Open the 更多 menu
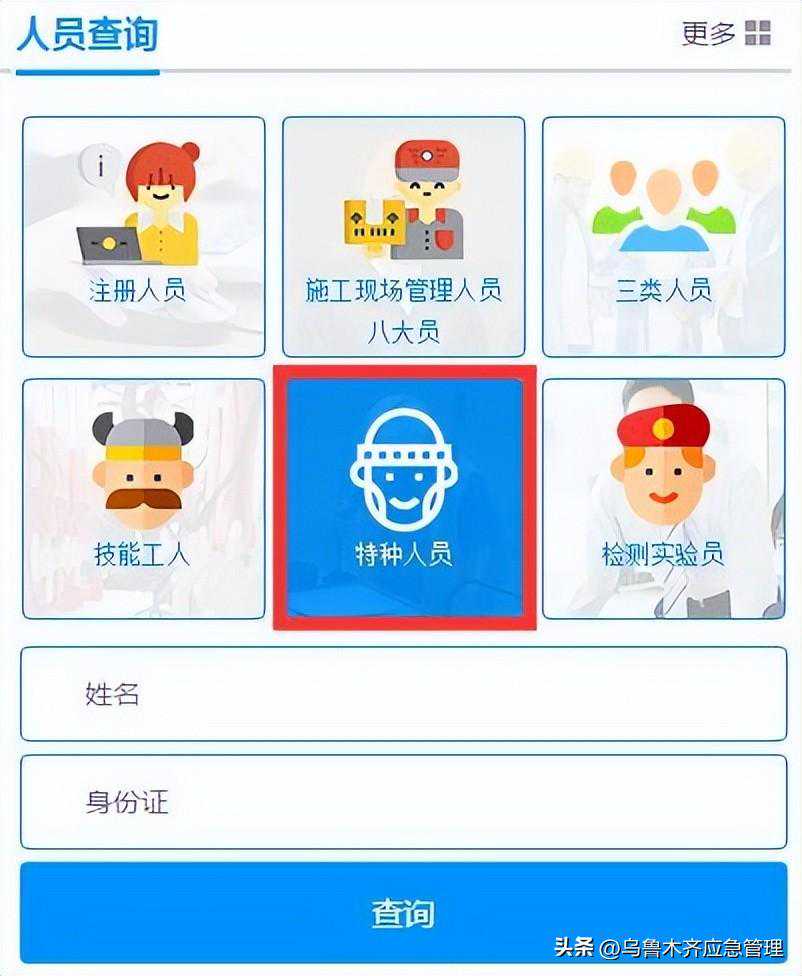 tap(726, 33)
